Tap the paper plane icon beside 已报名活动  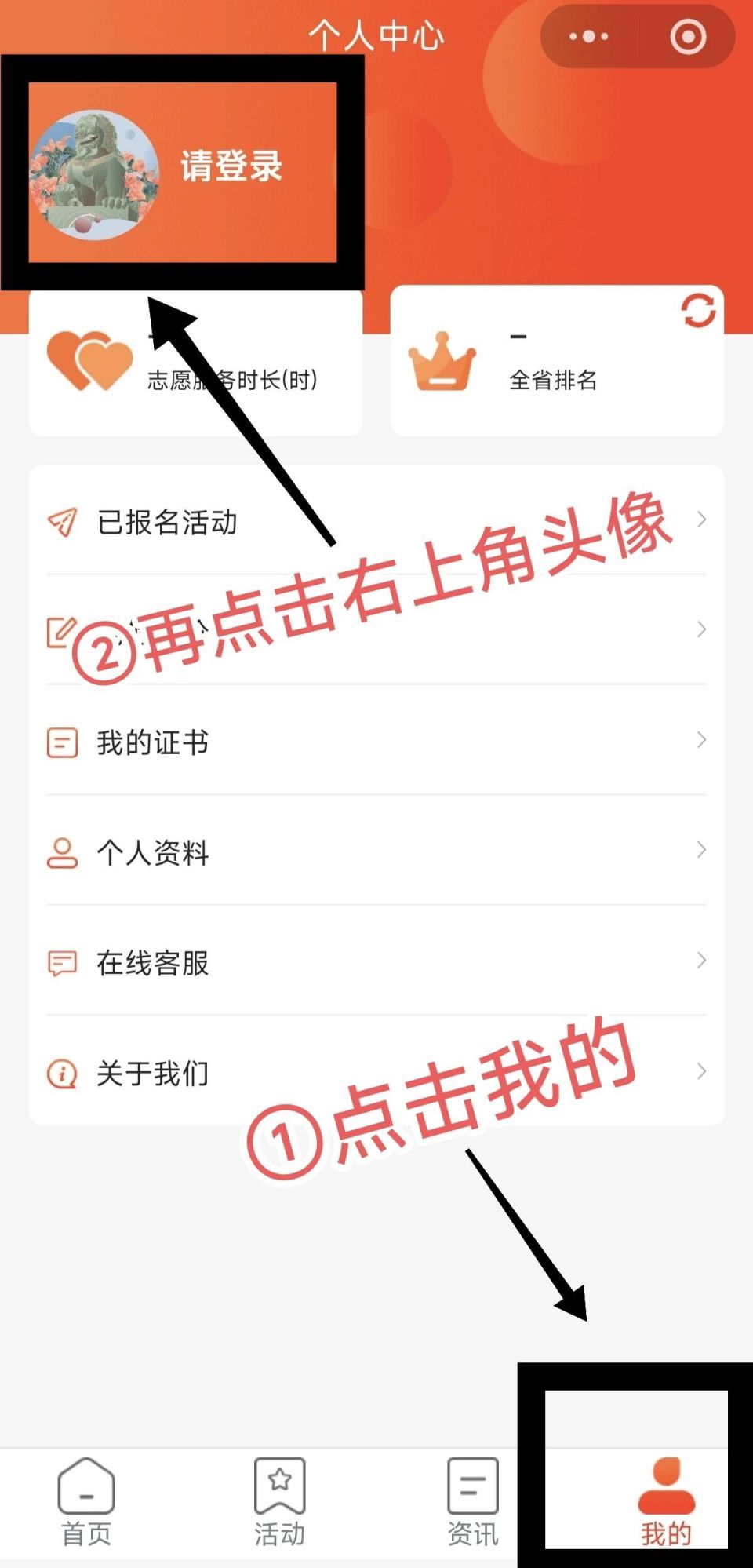click(x=64, y=518)
